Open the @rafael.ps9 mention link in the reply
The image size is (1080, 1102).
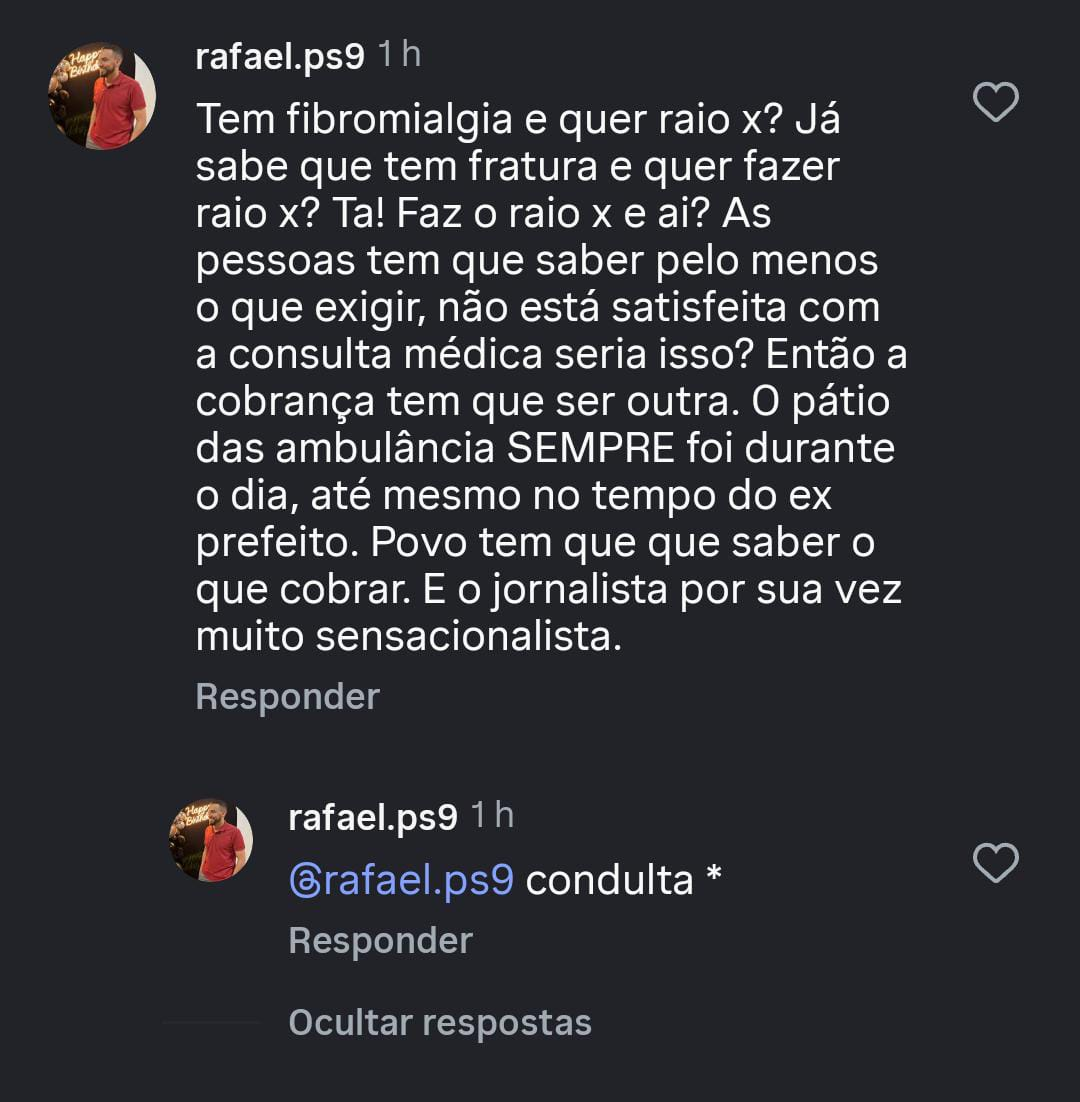coord(401,880)
